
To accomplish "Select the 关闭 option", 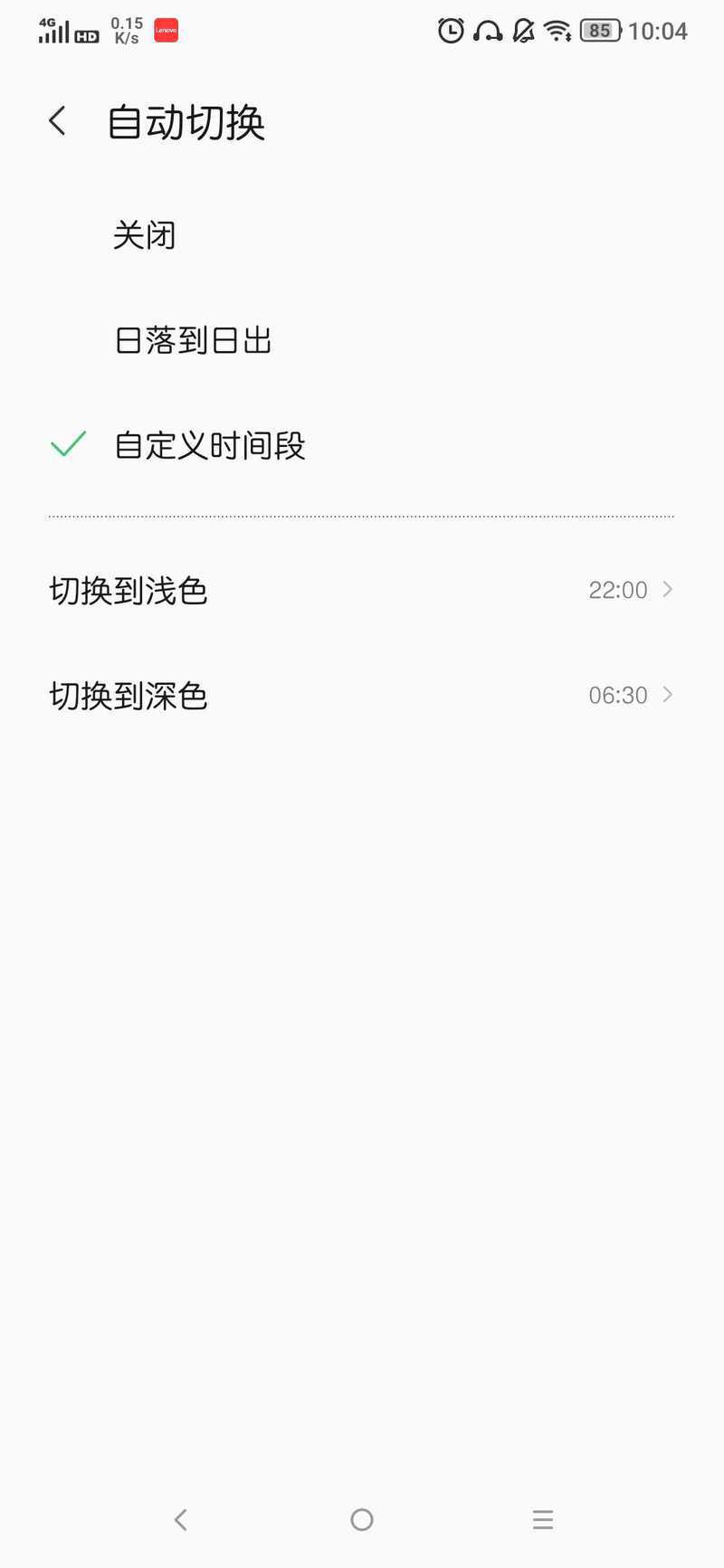I will coord(362,235).
